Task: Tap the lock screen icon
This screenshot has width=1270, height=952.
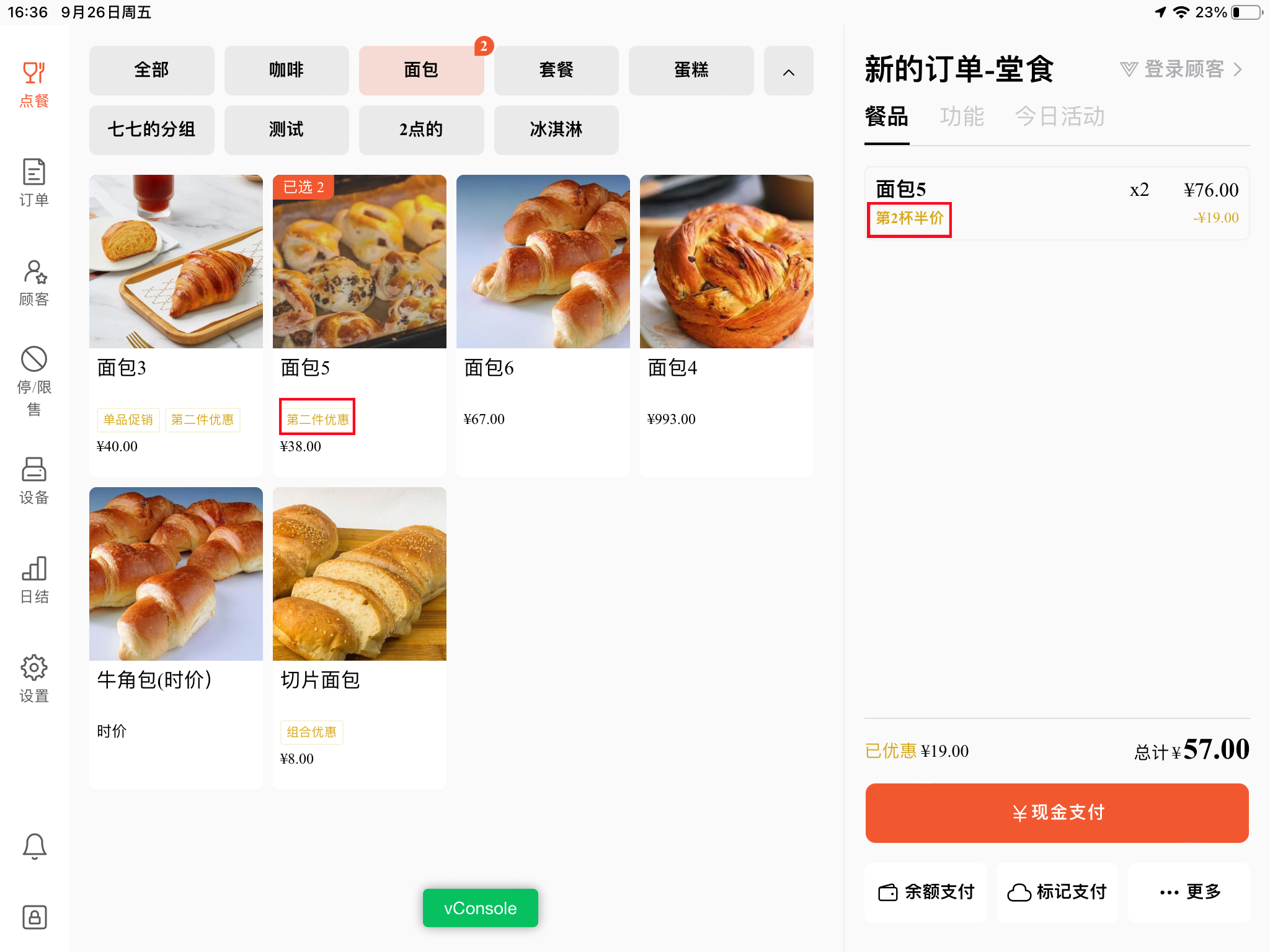Action: pos(34,917)
